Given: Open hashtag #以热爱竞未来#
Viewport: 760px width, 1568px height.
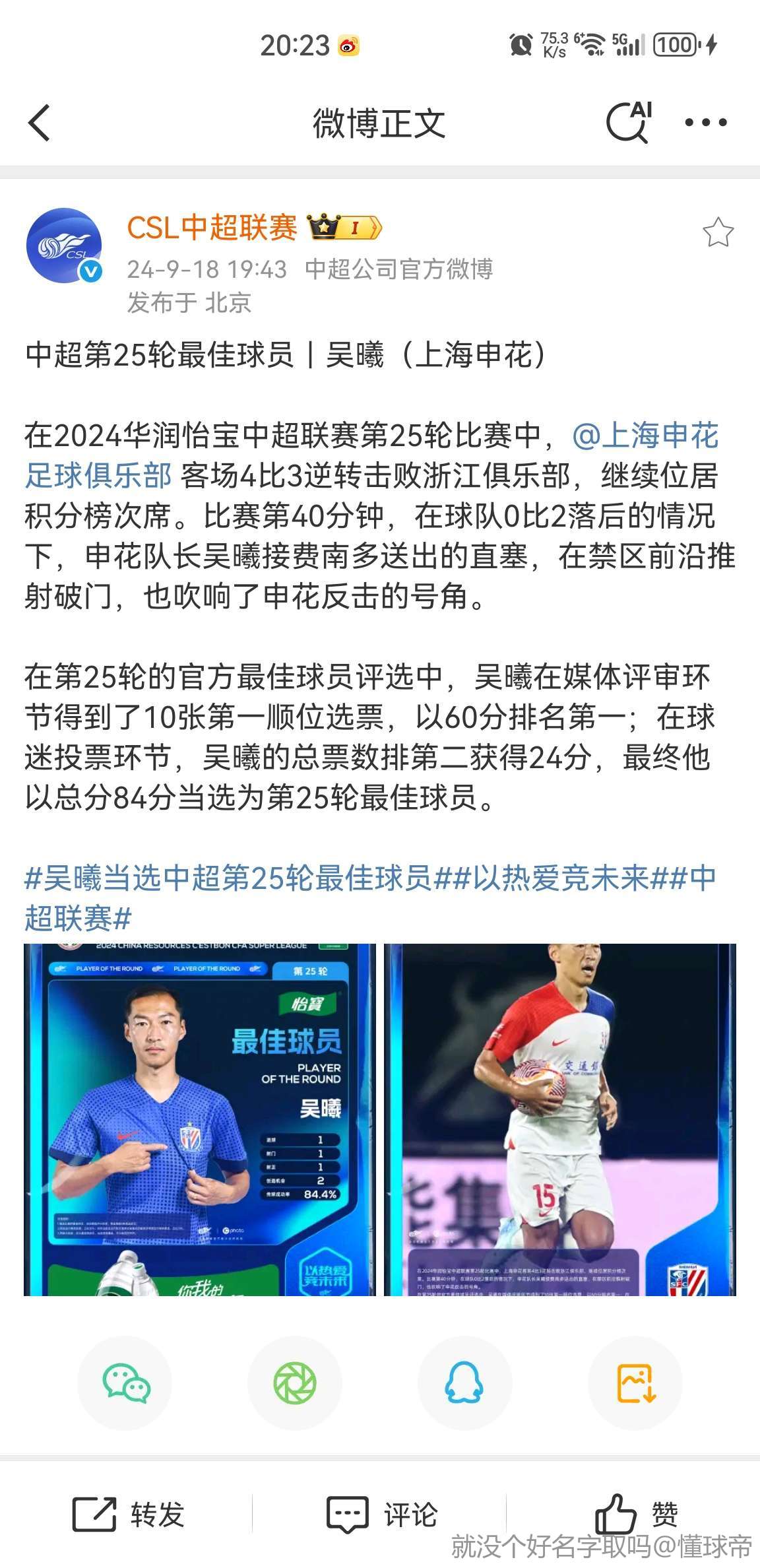Looking at the screenshot, I should (561, 878).
